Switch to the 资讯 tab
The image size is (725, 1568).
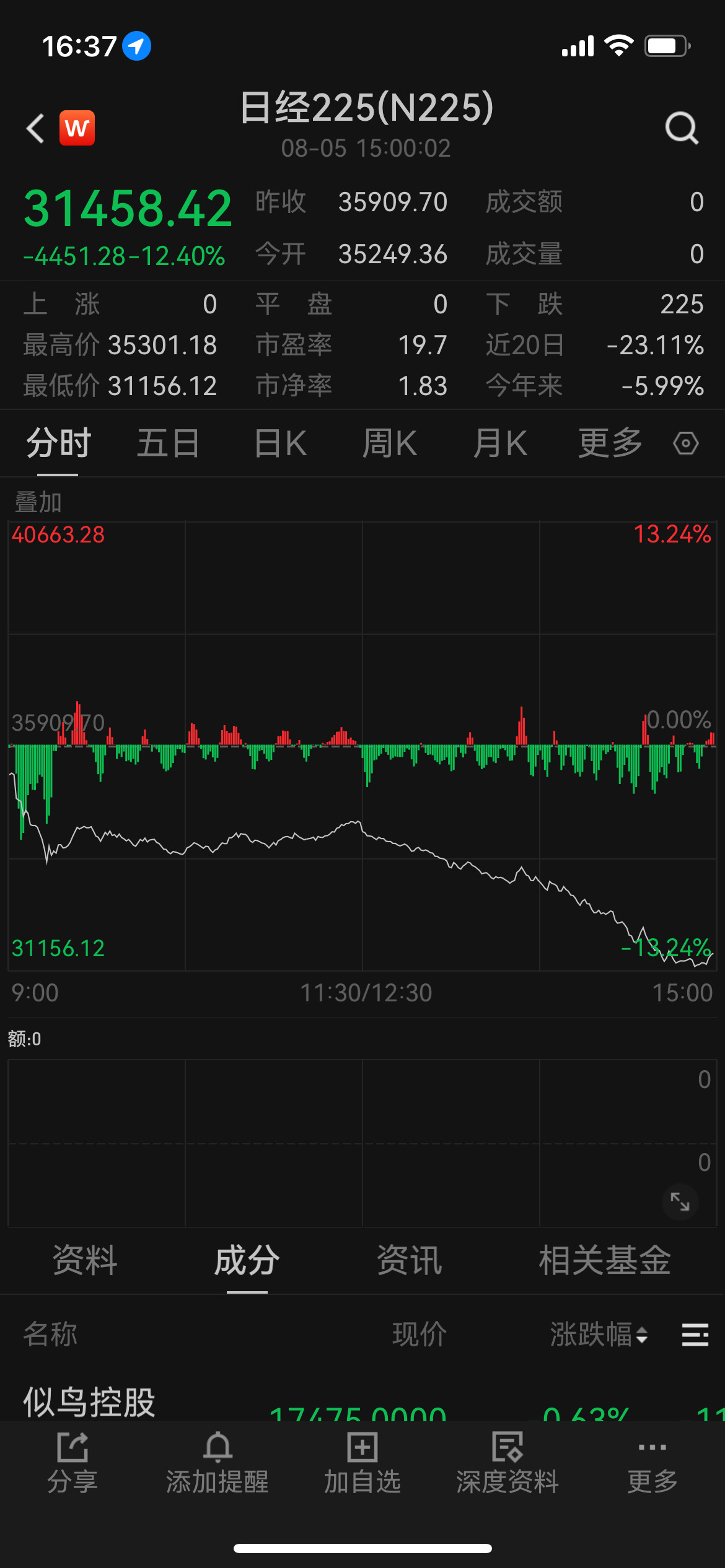(x=410, y=1260)
